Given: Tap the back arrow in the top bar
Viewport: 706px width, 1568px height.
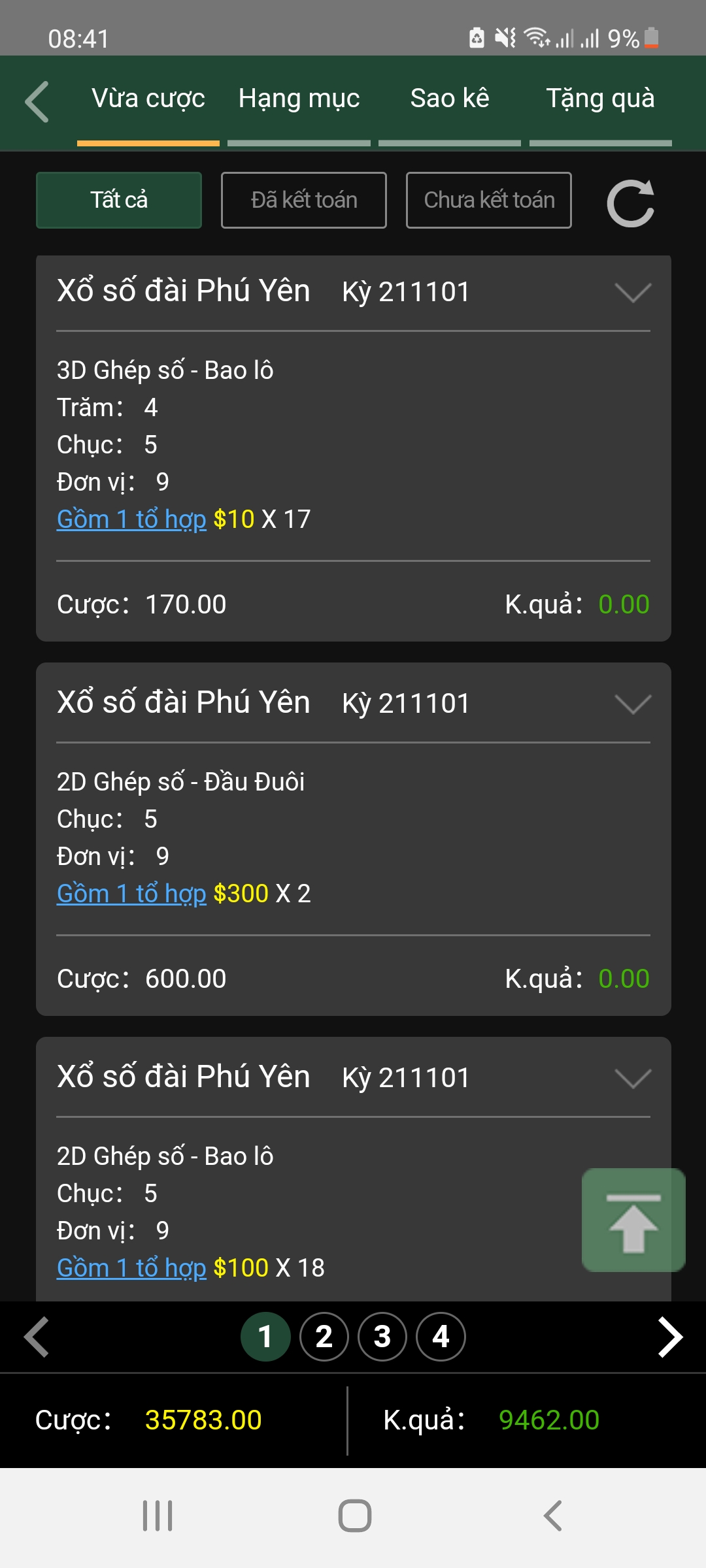Looking at the screenshot, I should tap(37, 102).
